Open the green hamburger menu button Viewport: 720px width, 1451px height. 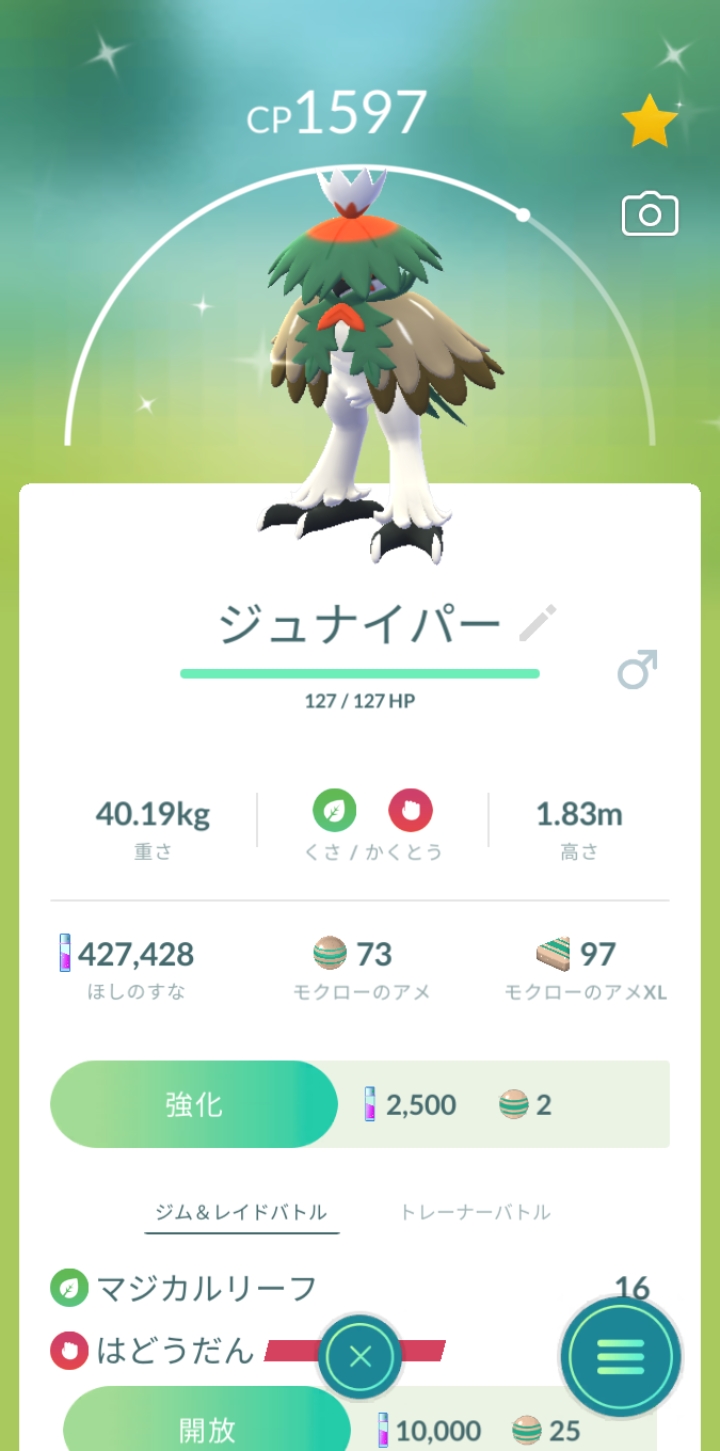pos(621,1357)
